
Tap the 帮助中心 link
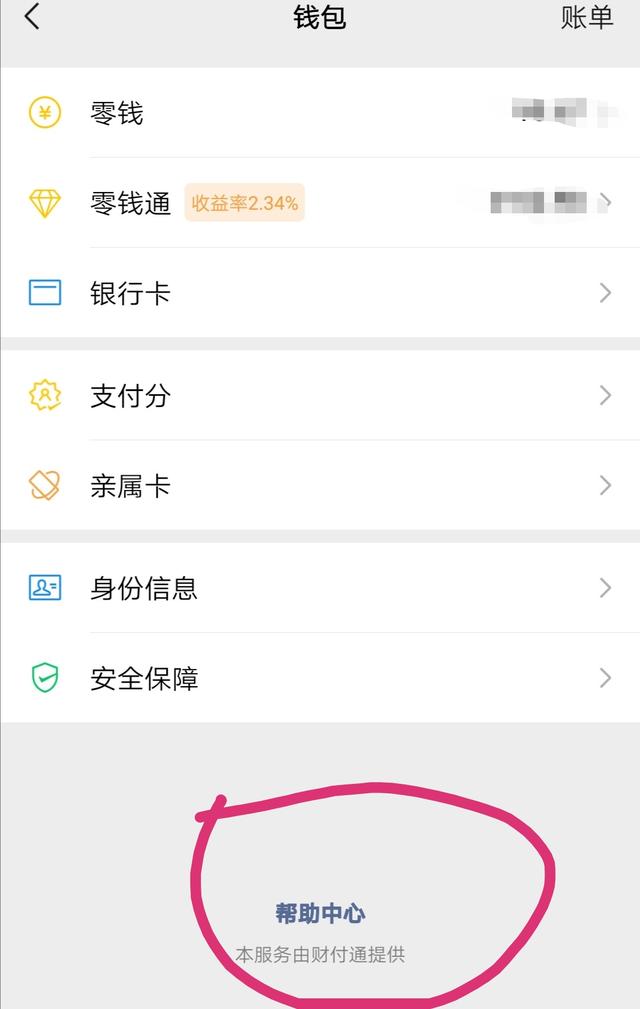[320, 913]
